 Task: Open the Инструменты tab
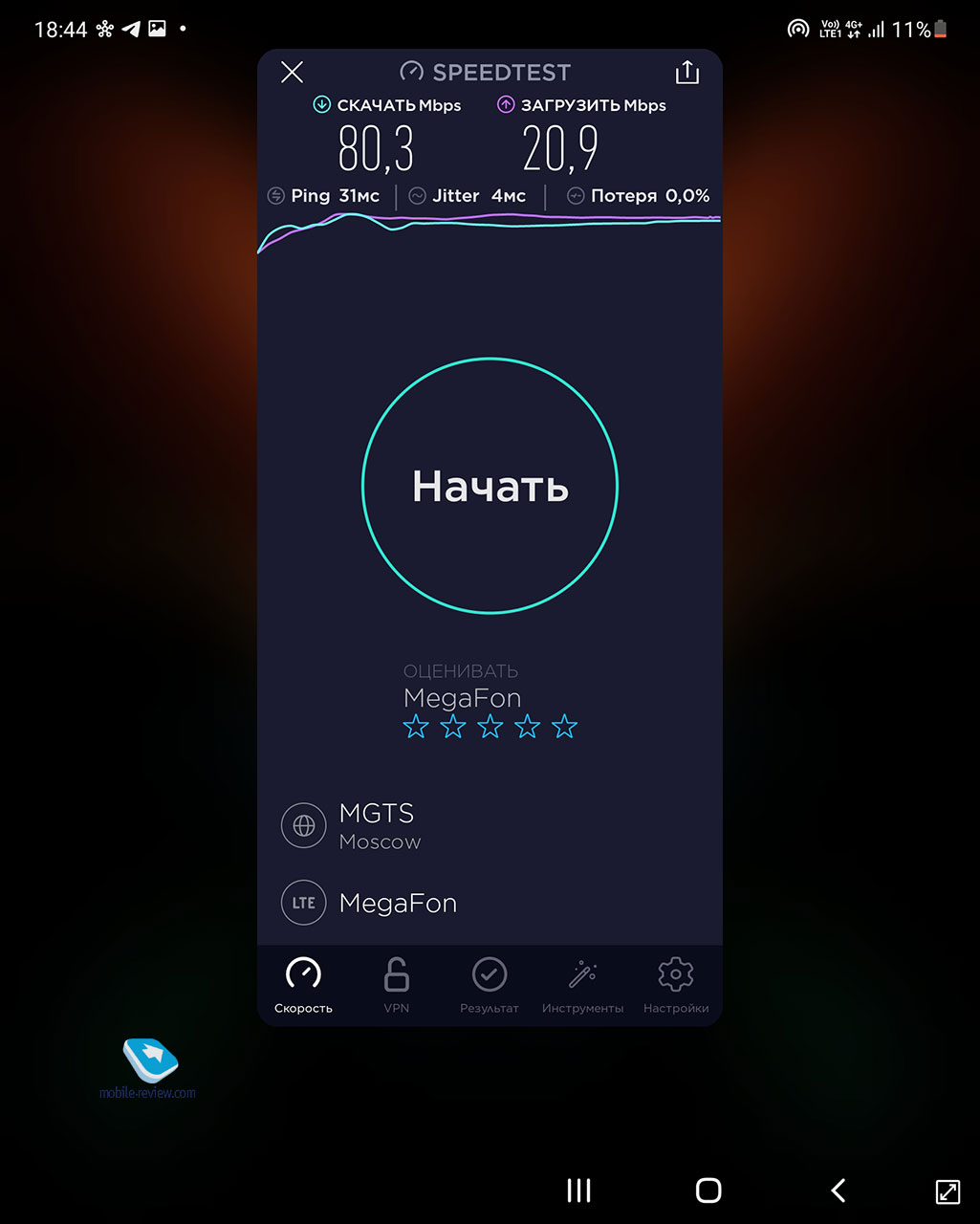(582, 985)
